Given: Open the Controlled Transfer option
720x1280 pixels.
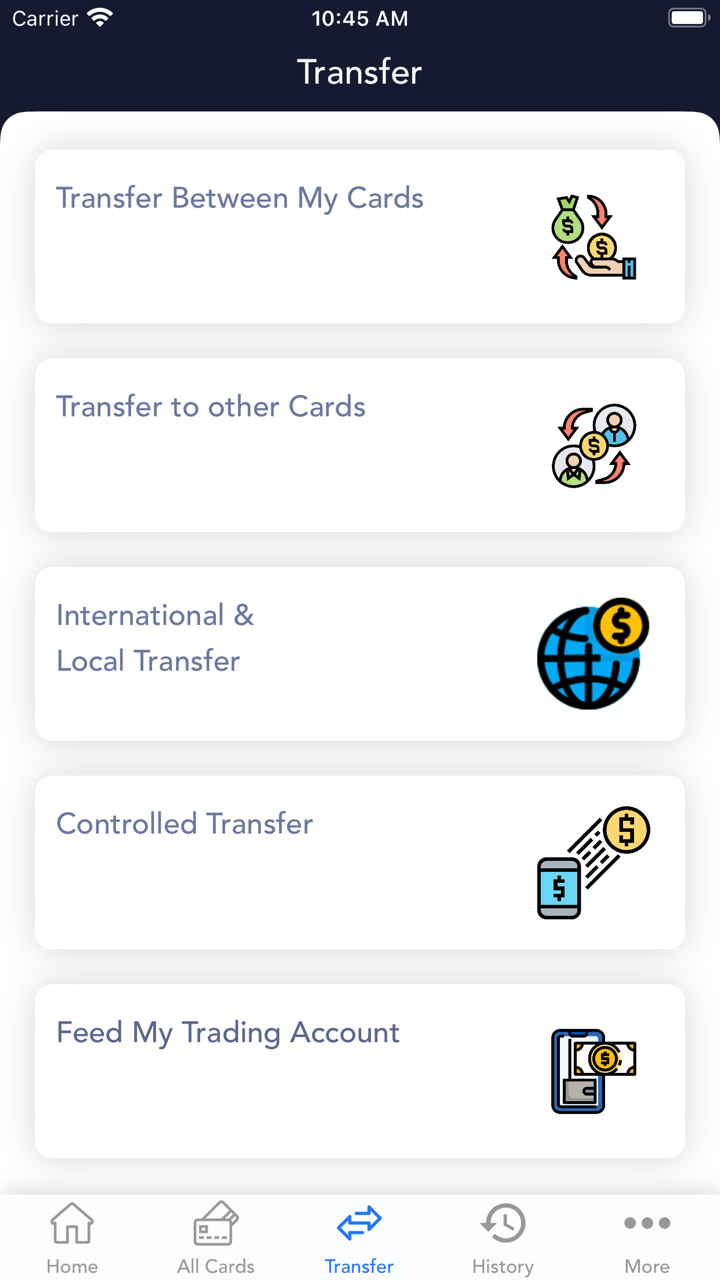Looking at the screenshot, I should click(x=360, y=862).
